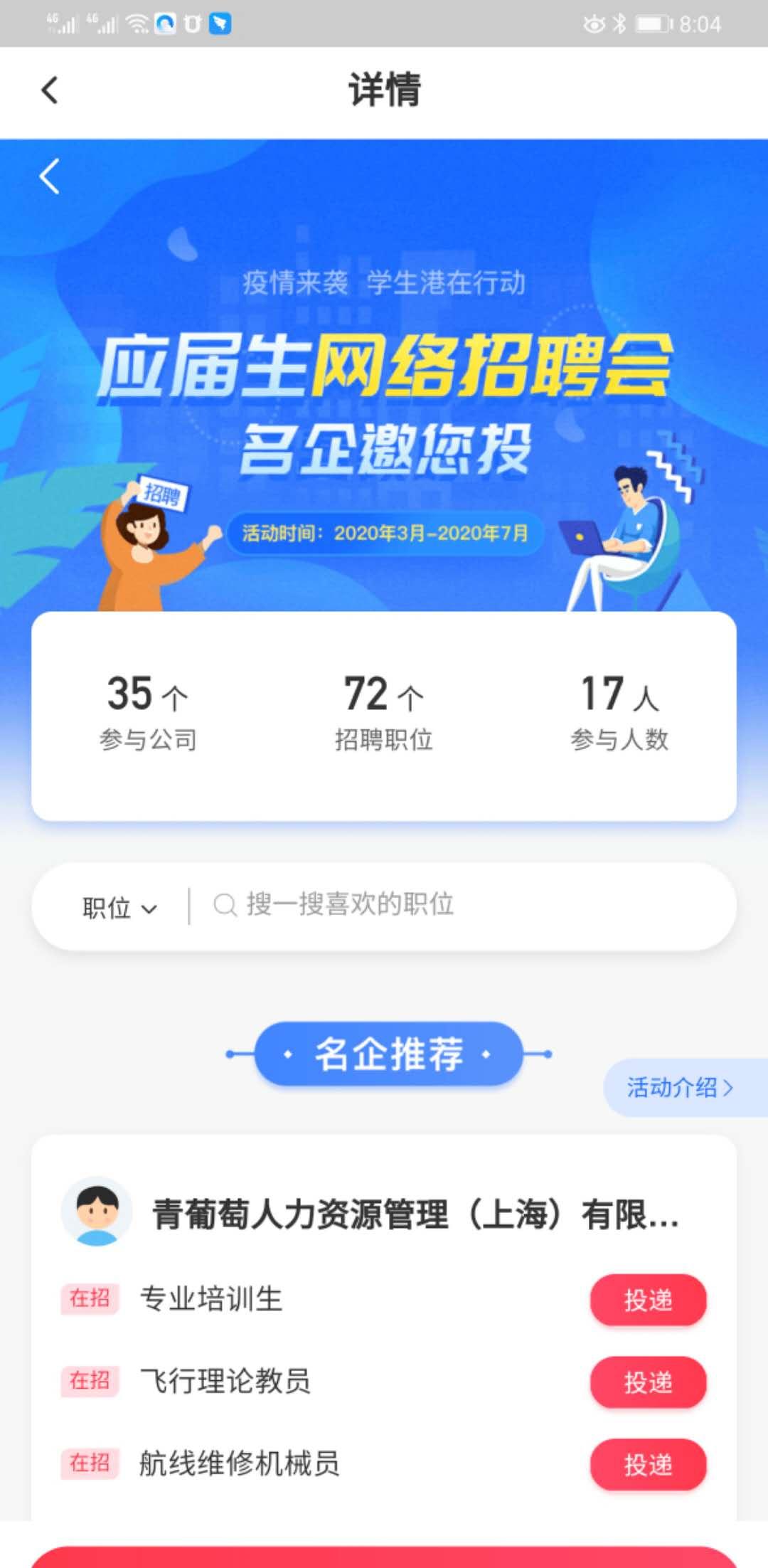768x1568 pixels.
Task: Tap the back arrow in the 详情 title bar
Action: [49, 90]
